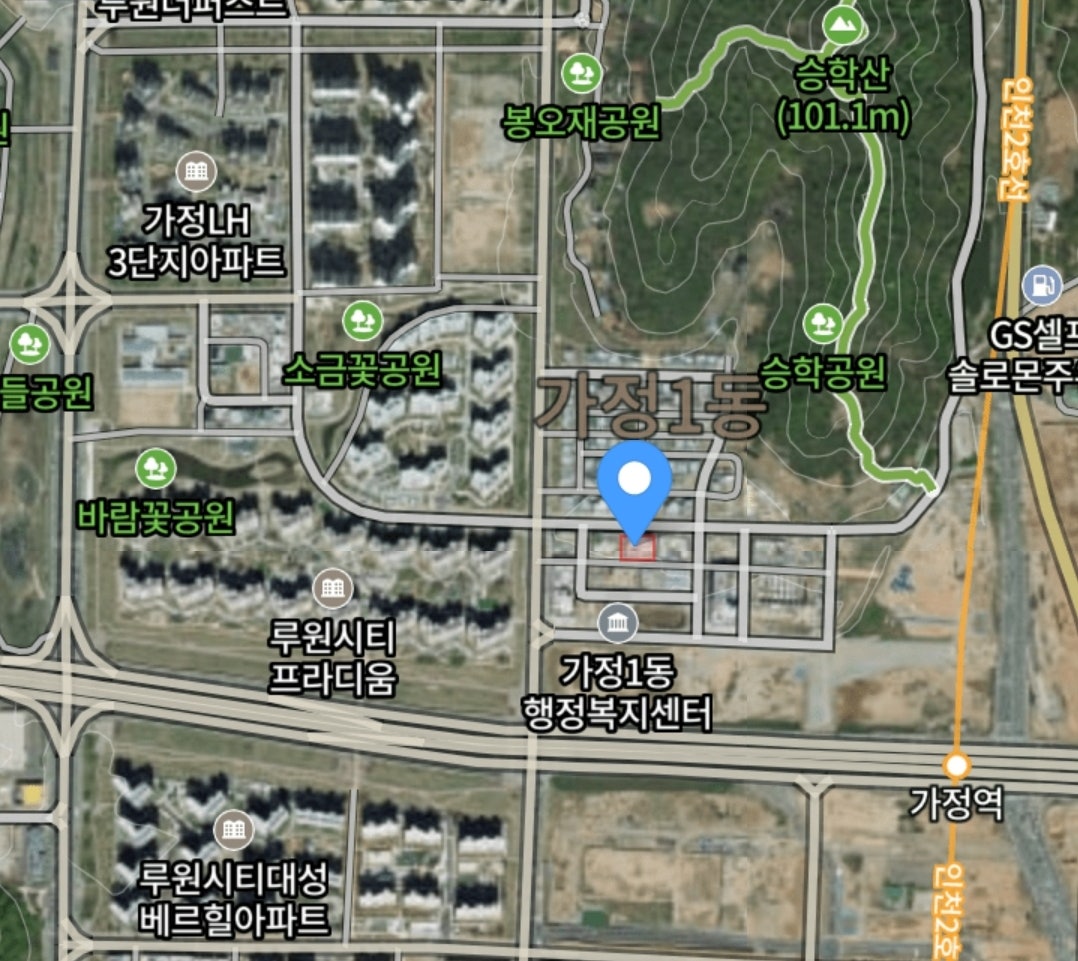Select the 루원시티 프라디움 apartment marker
This screenshot has width=1078, height=961.
tap(332, 589)
